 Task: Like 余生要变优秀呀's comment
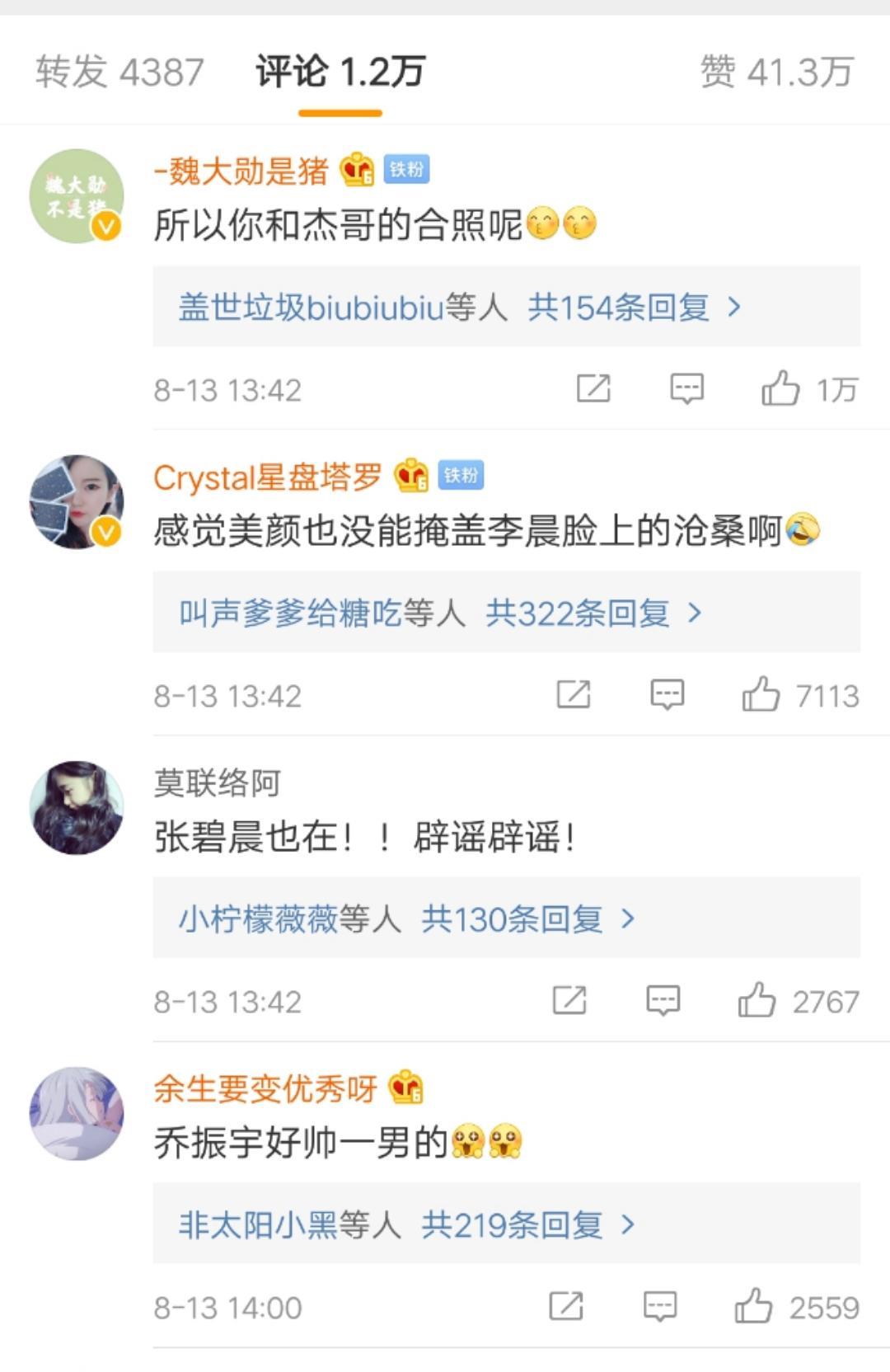coord(753,1306)
